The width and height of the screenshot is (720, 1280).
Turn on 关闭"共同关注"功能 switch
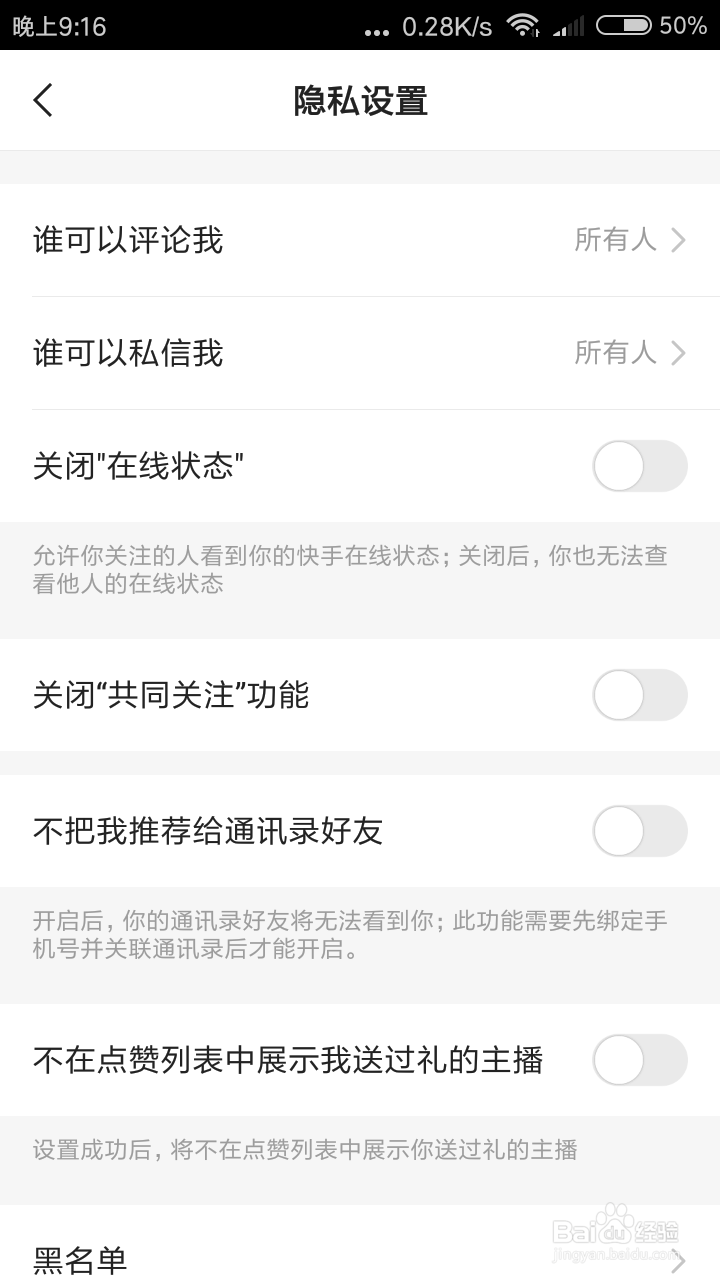tap(639, 695)
